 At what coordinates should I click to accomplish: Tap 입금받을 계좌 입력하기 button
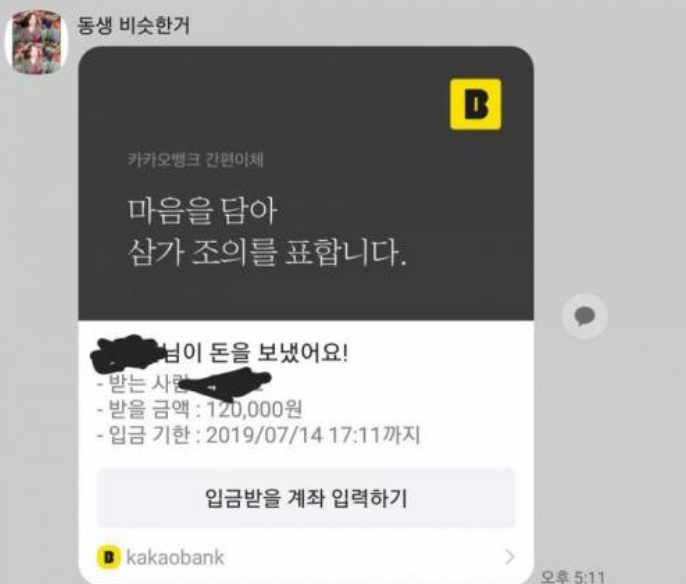[305, 498]
